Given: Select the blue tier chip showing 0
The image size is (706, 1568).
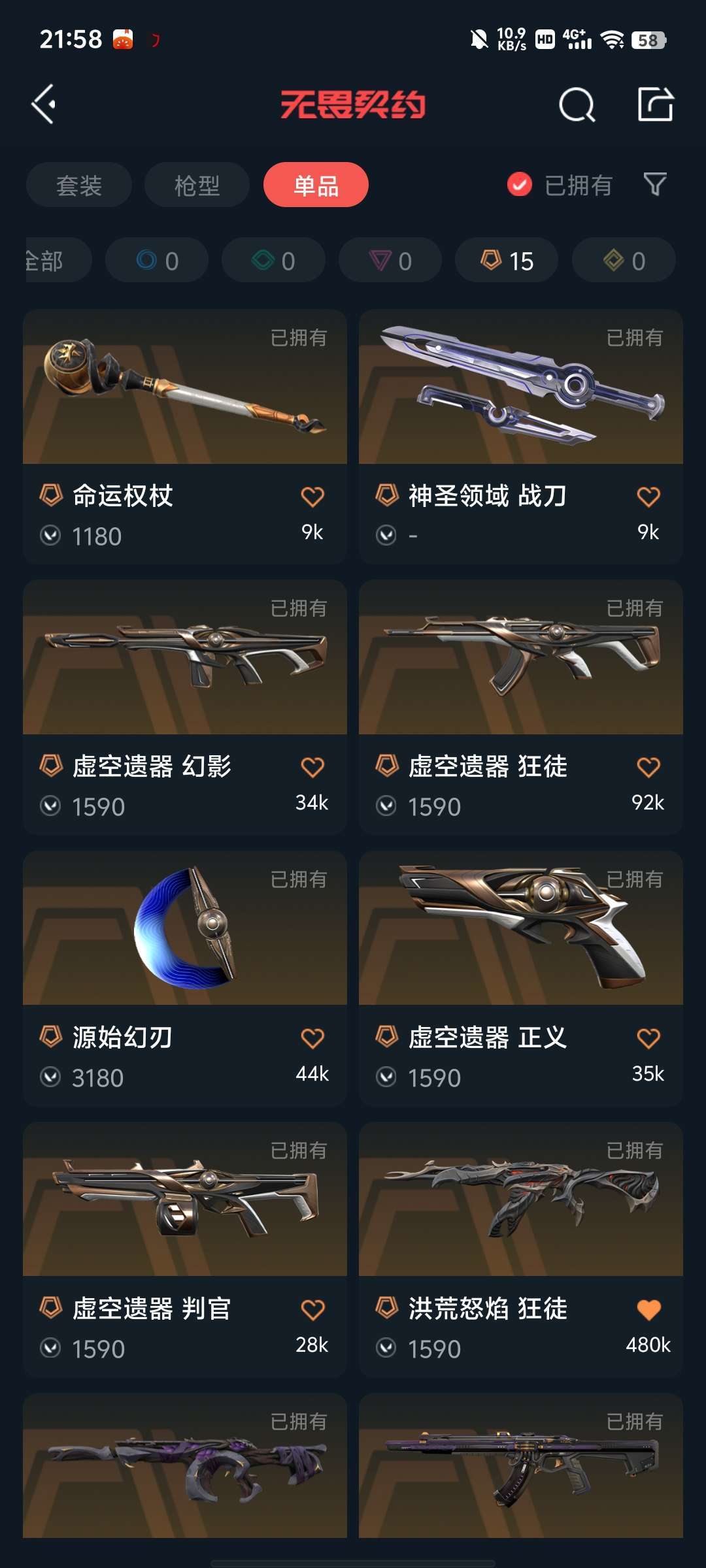Looking at the screenshot, I should point(157,261).
